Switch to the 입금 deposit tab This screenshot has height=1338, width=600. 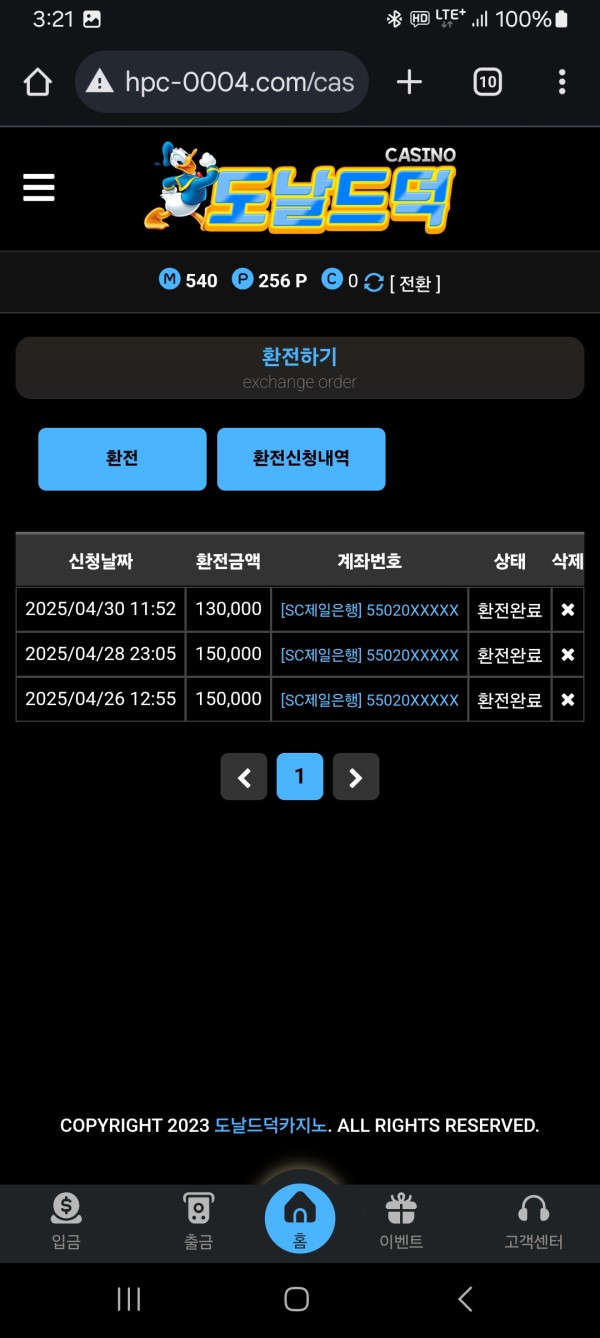pos(66,1222)
